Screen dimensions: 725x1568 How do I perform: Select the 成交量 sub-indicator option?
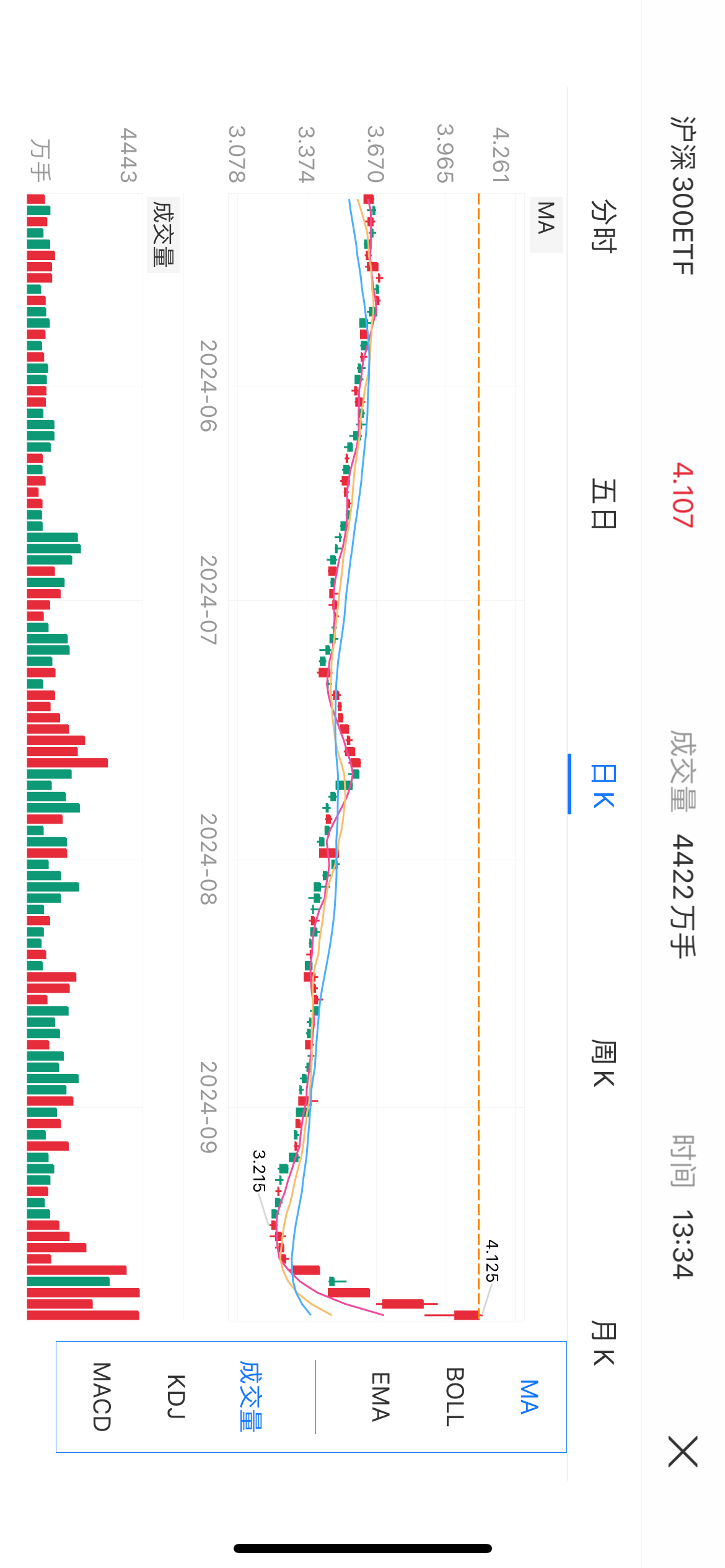(x=250, y=1396)
